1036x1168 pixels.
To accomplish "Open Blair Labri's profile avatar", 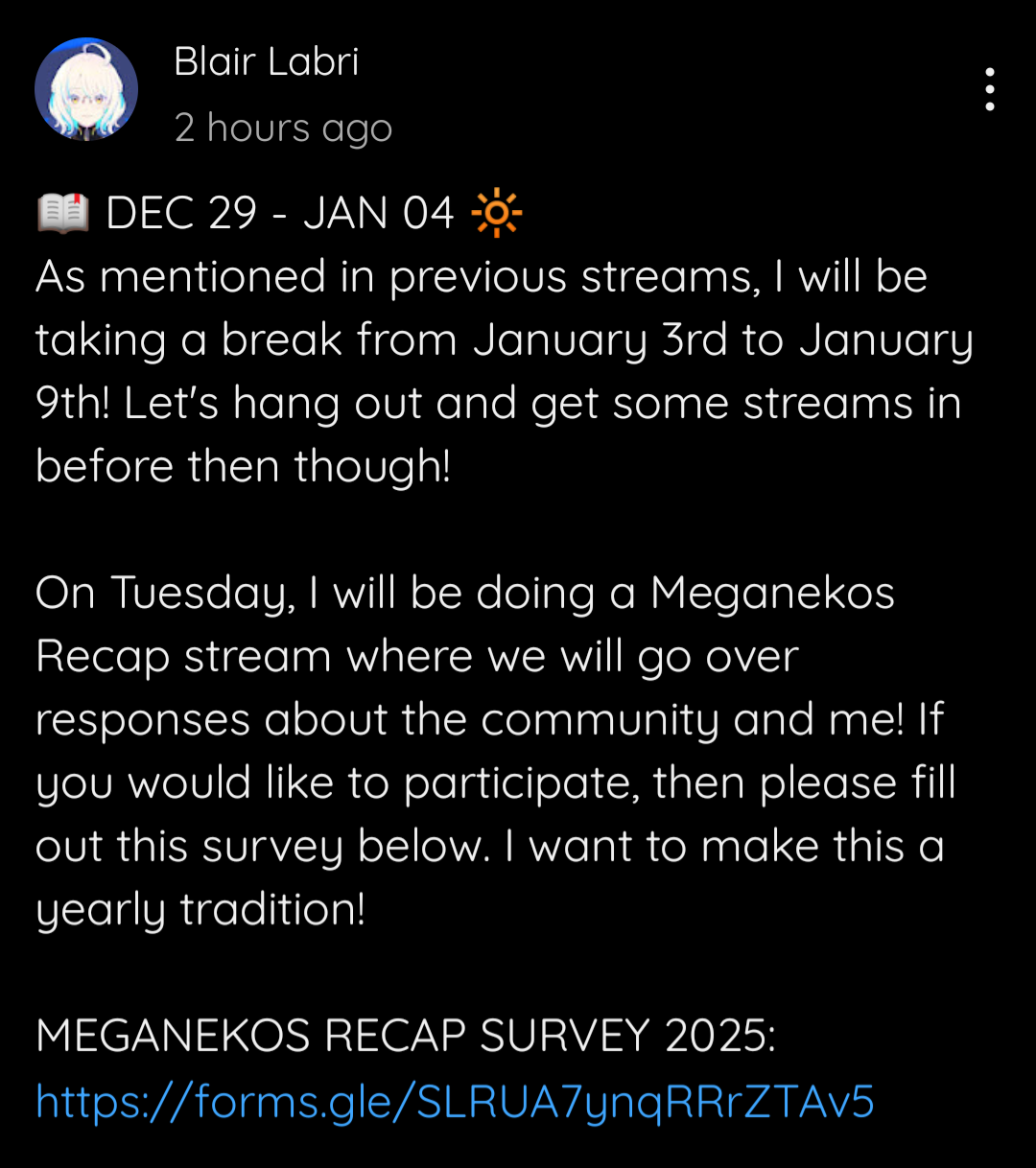I will pyautogui.click(x=86, y=89).
